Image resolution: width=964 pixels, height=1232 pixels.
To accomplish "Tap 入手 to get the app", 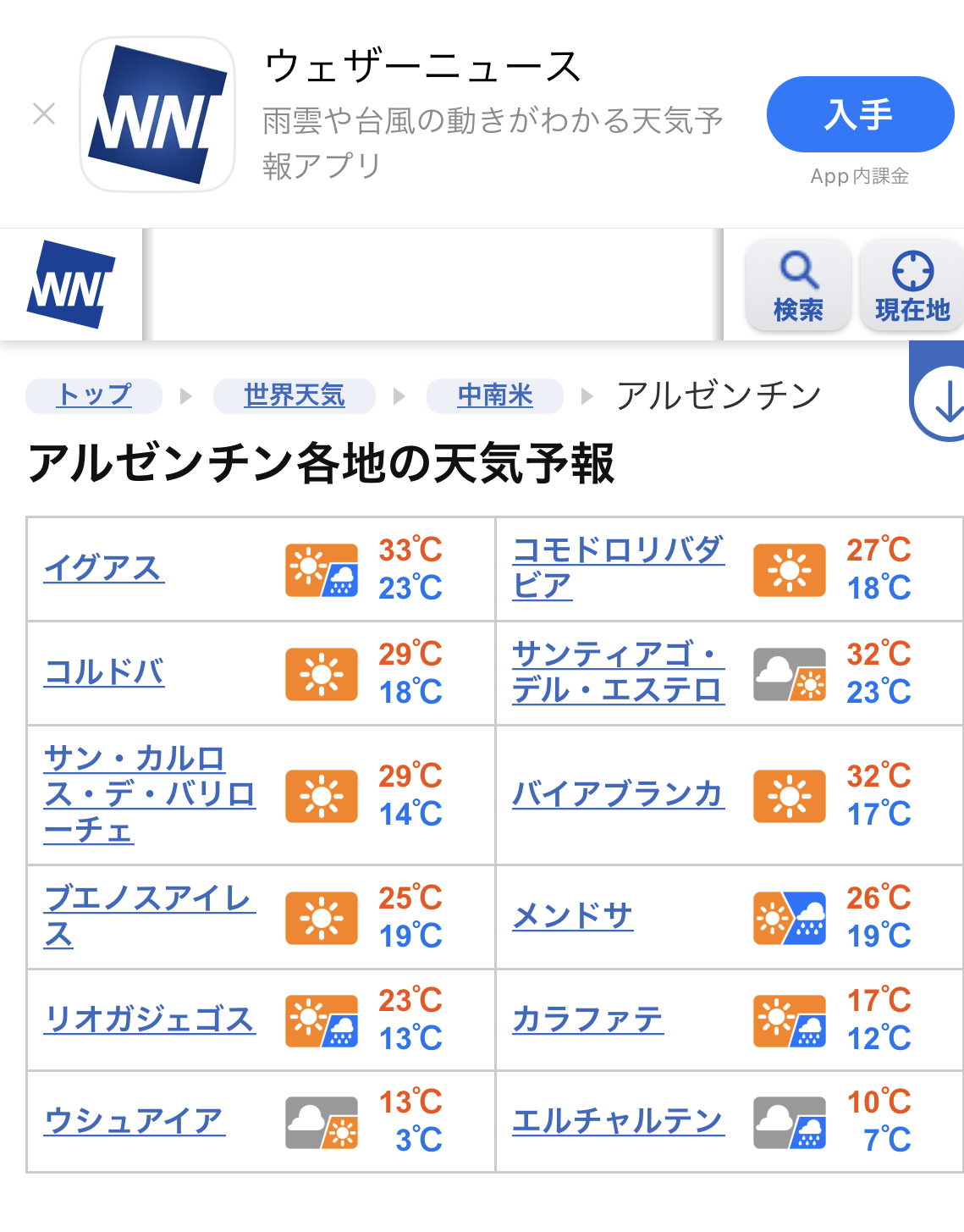I will 860,114.
